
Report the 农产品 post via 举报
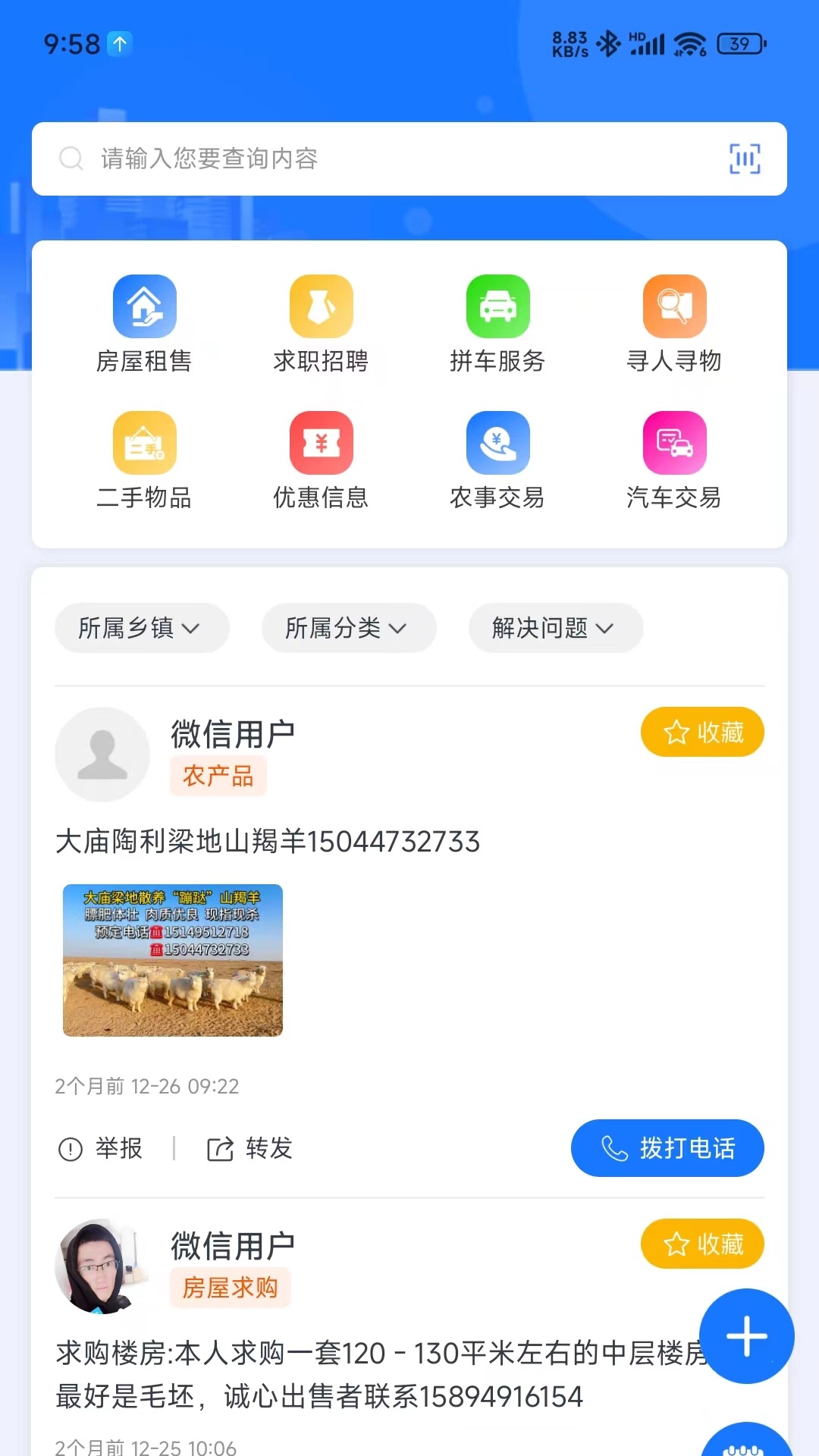(101, 1149)
